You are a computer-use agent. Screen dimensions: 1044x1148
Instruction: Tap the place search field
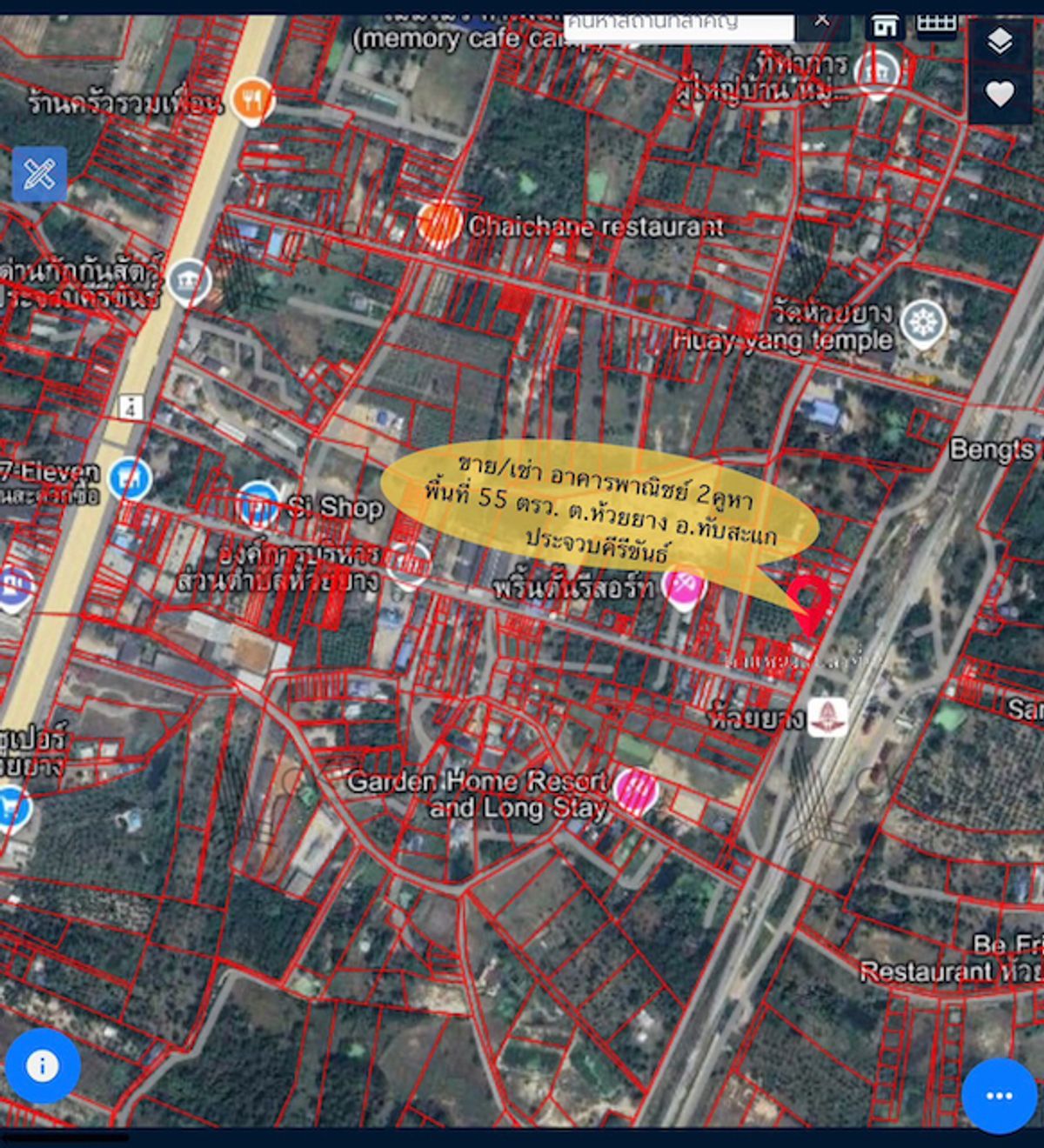click(679, 26)
